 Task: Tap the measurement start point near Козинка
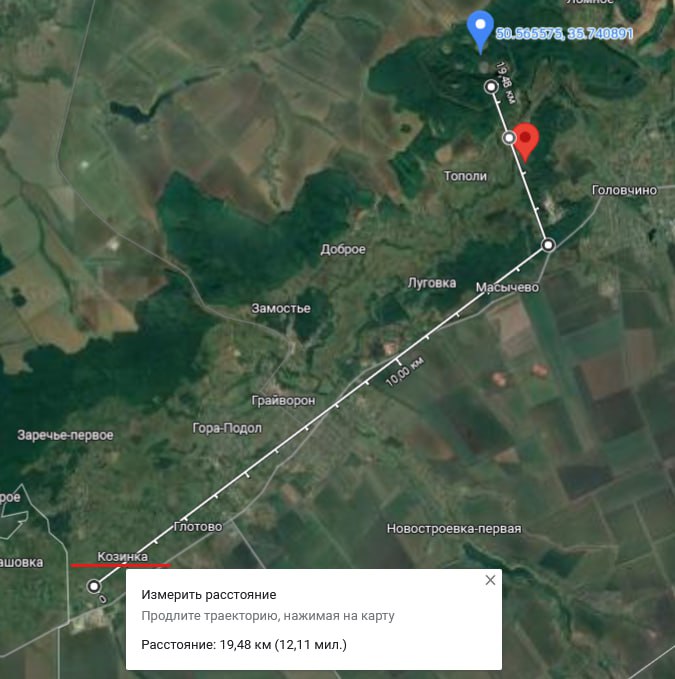pos(93,586)
